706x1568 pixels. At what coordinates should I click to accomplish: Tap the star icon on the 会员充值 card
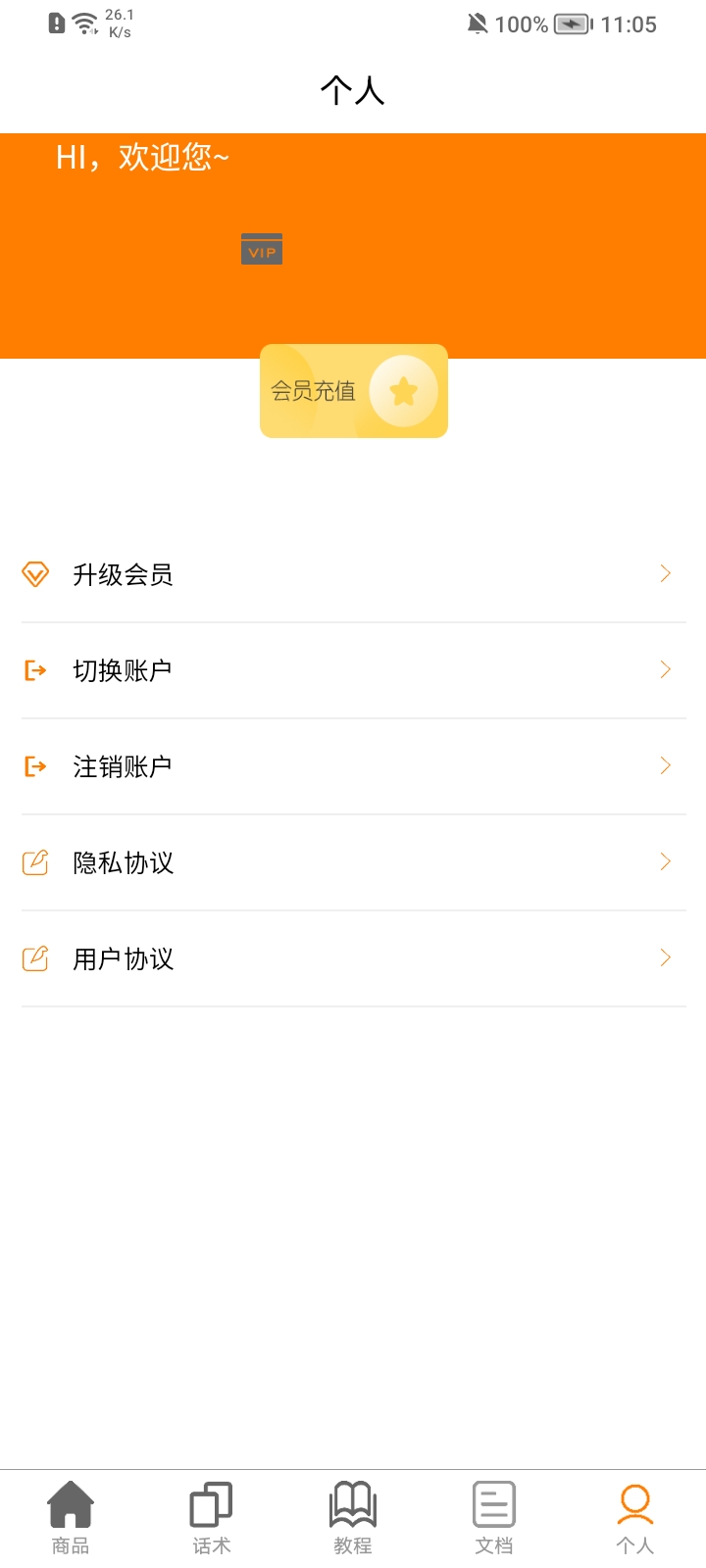[402, 390]
